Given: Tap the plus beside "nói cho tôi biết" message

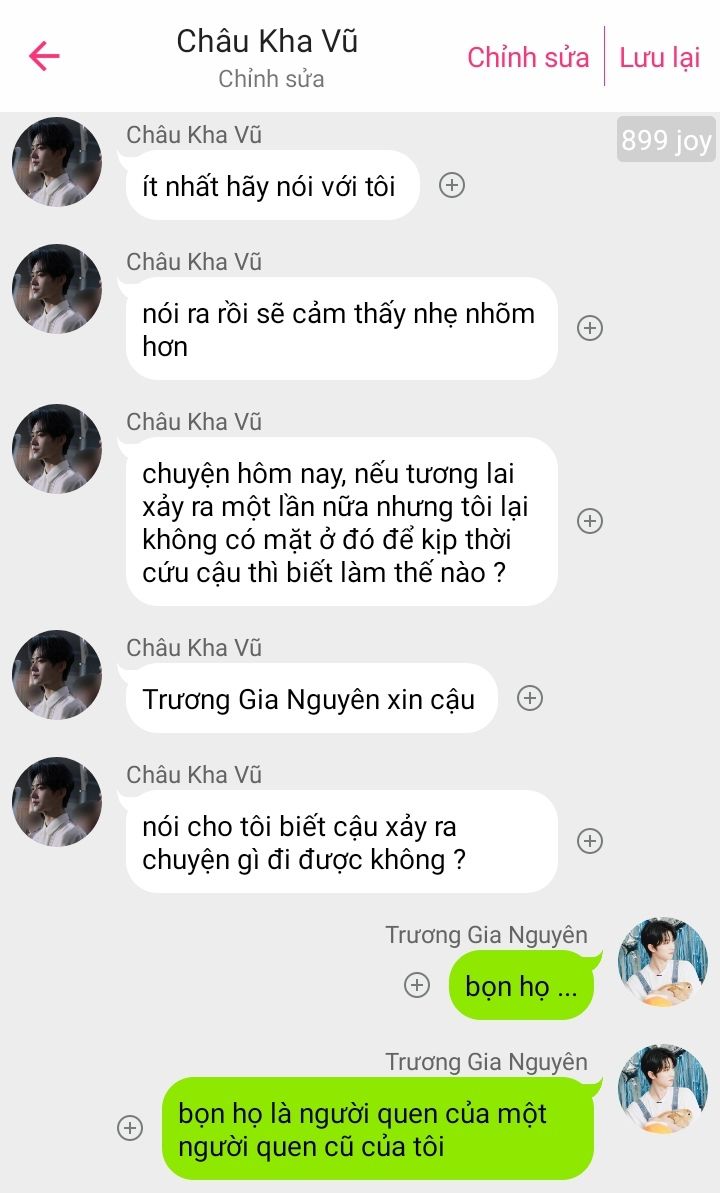Looking at the screenshot, I should point(591,841).
